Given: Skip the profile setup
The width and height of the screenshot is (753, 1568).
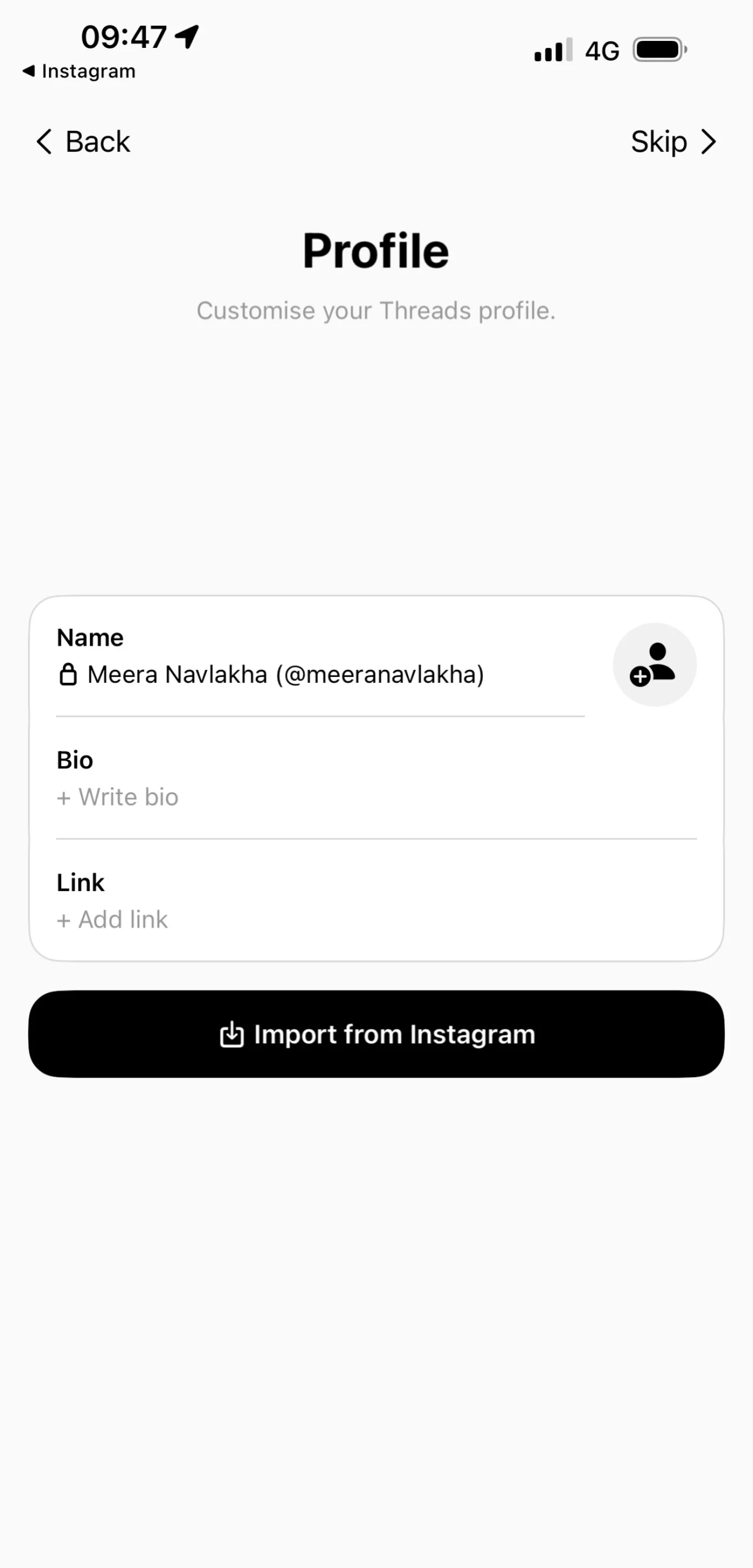Looking at the screenshot, I should click(x=673, y=142).
